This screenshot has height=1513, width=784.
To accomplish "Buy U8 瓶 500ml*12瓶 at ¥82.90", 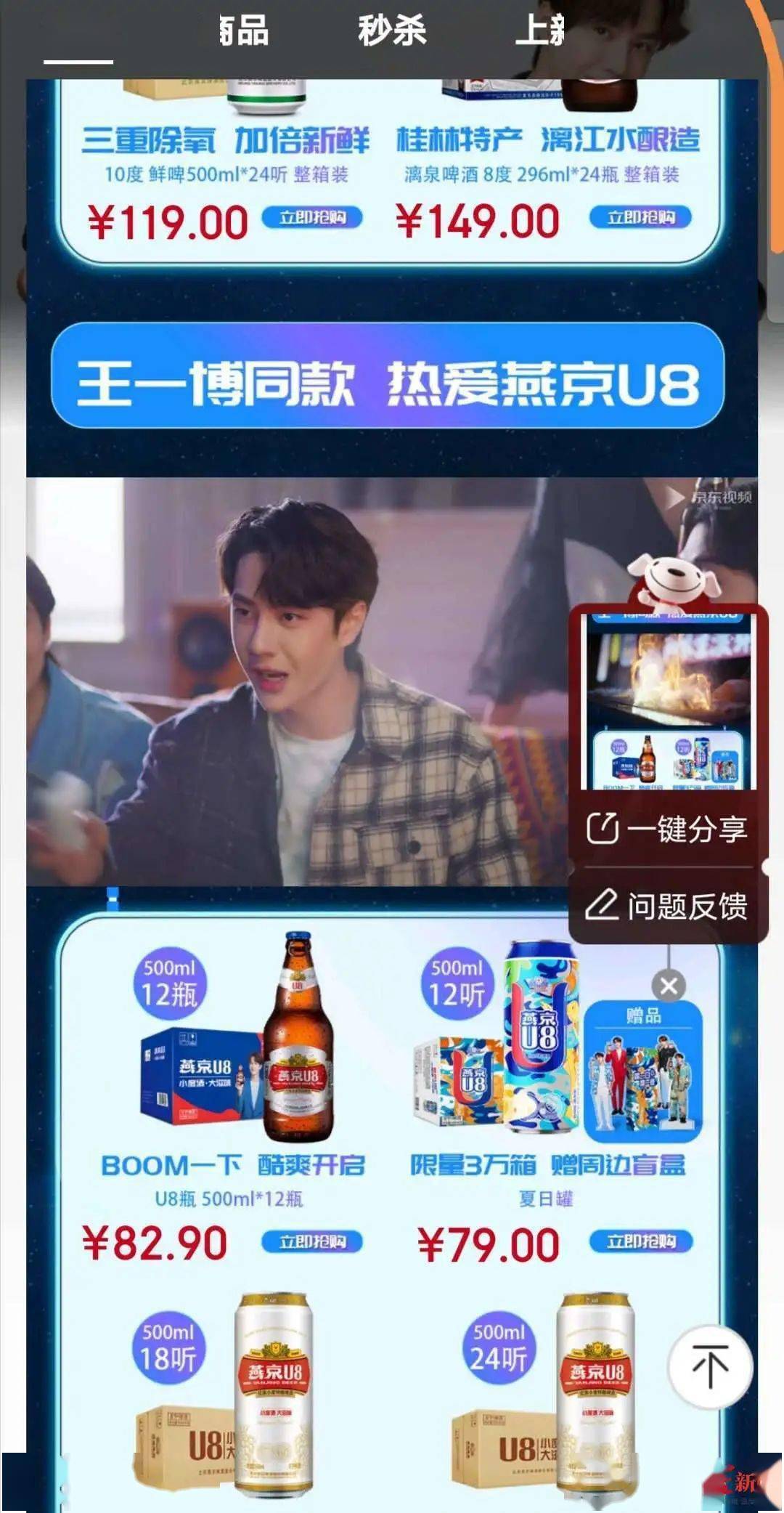I will click(312, 1242).
